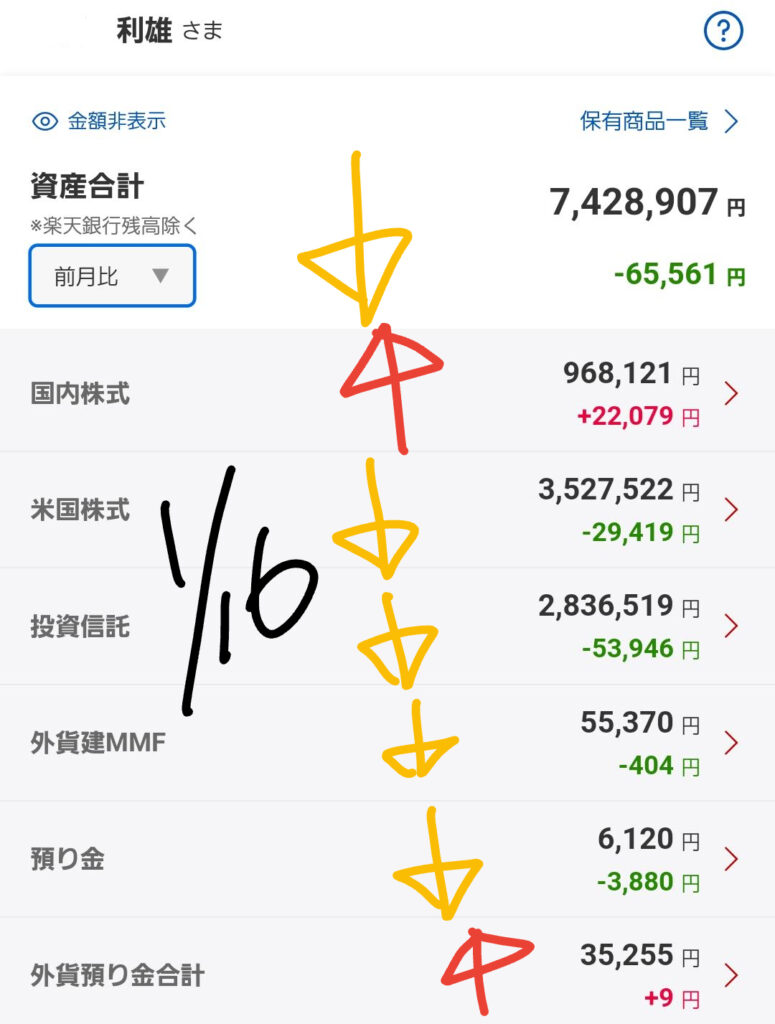The height and width of the screenshot is (1024, 775).
Task: View 米国株式 asset details
Action: (x=387, y=510)
